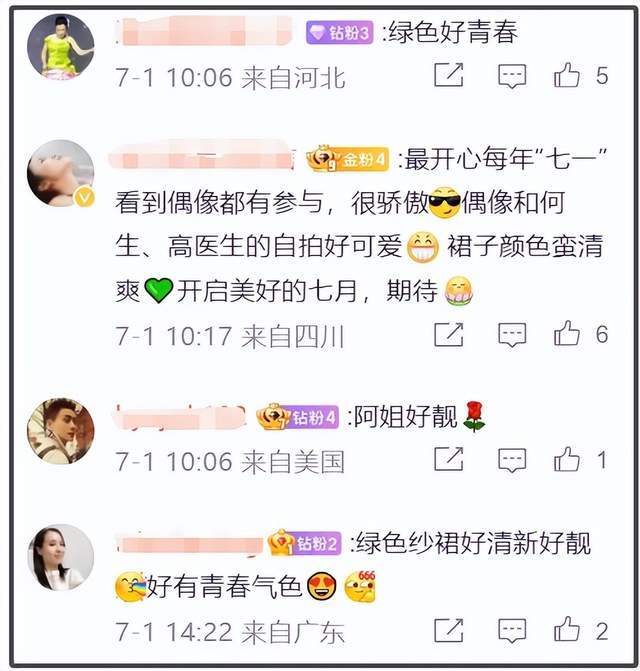Share the comment 阿姐好靓
Image resolution: width=640 pixels, height=671 pixels.
(449, 459)
